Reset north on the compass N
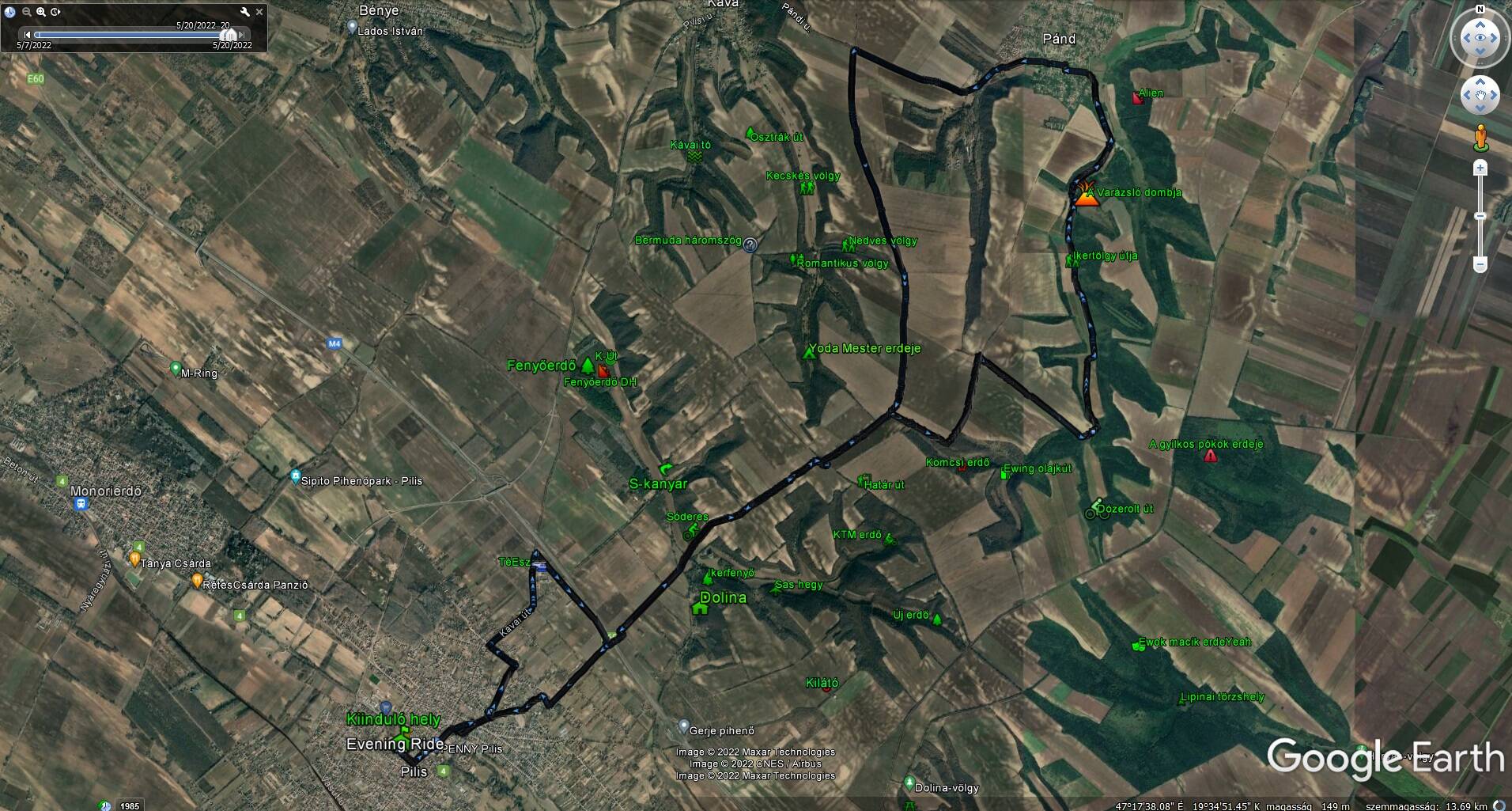The width and height of the screenshot is (1512, 811). click(1480, 9)
